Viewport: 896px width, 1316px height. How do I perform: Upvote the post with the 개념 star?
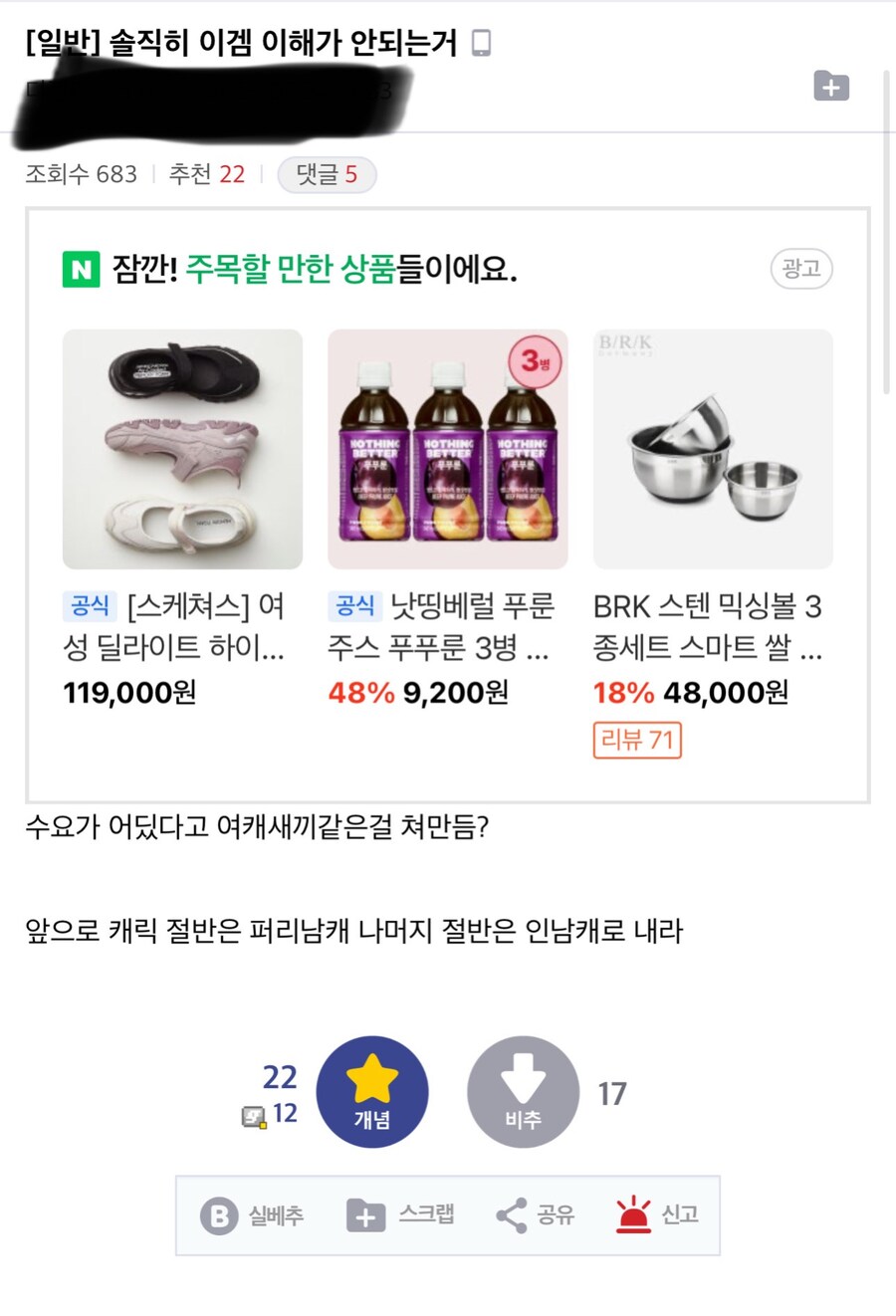click(372, 1091)
